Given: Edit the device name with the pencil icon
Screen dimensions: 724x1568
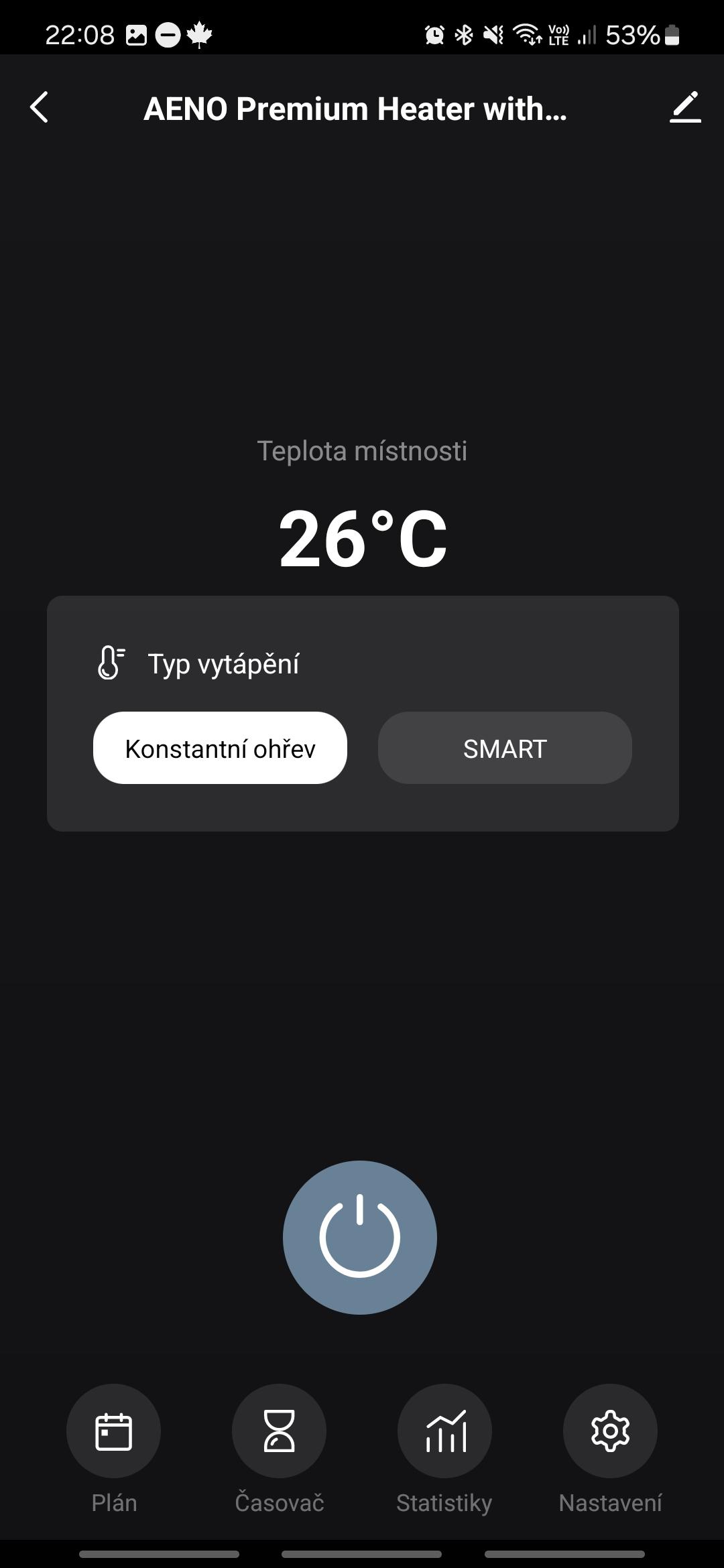Looking at the screenshot, I should click(685, 107).
